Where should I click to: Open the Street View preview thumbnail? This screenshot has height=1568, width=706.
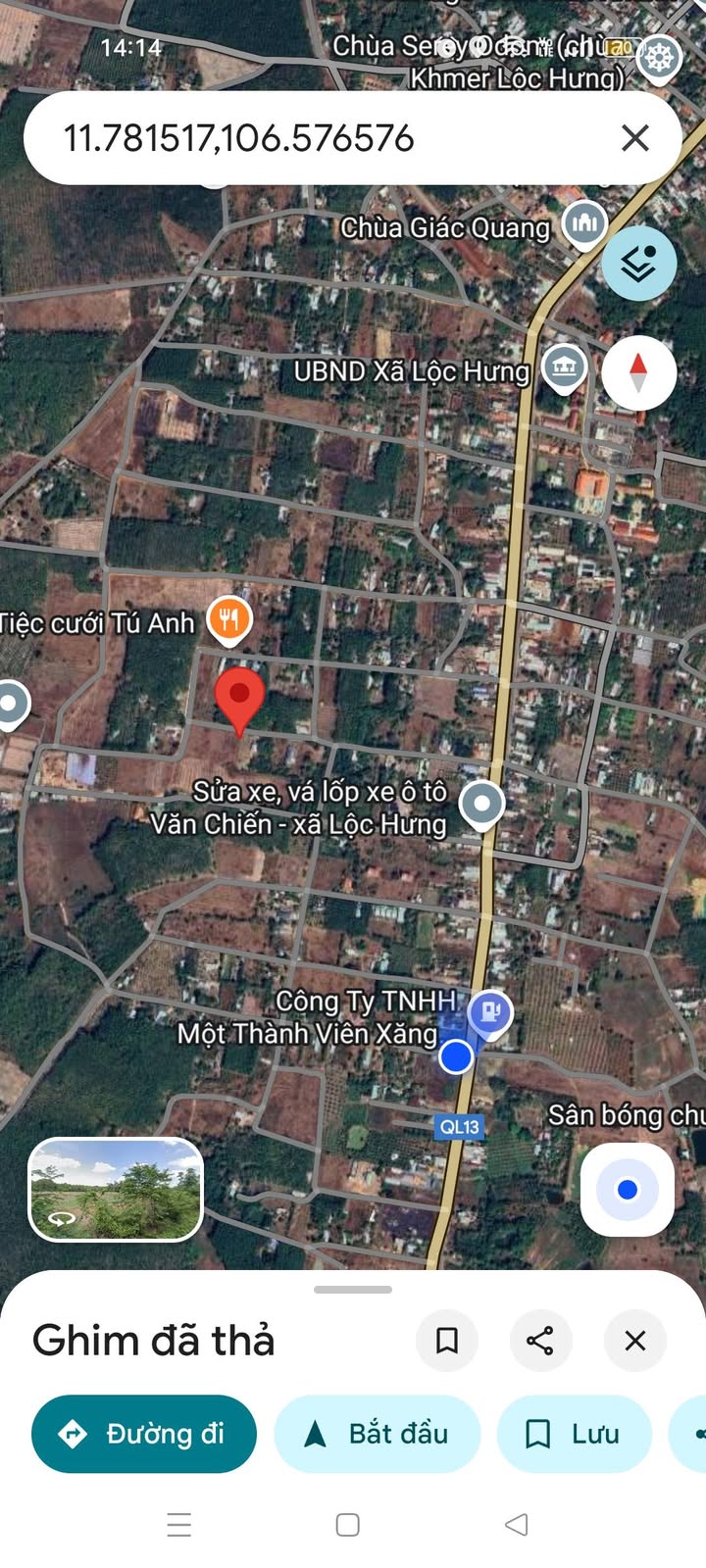[117, 1189]
